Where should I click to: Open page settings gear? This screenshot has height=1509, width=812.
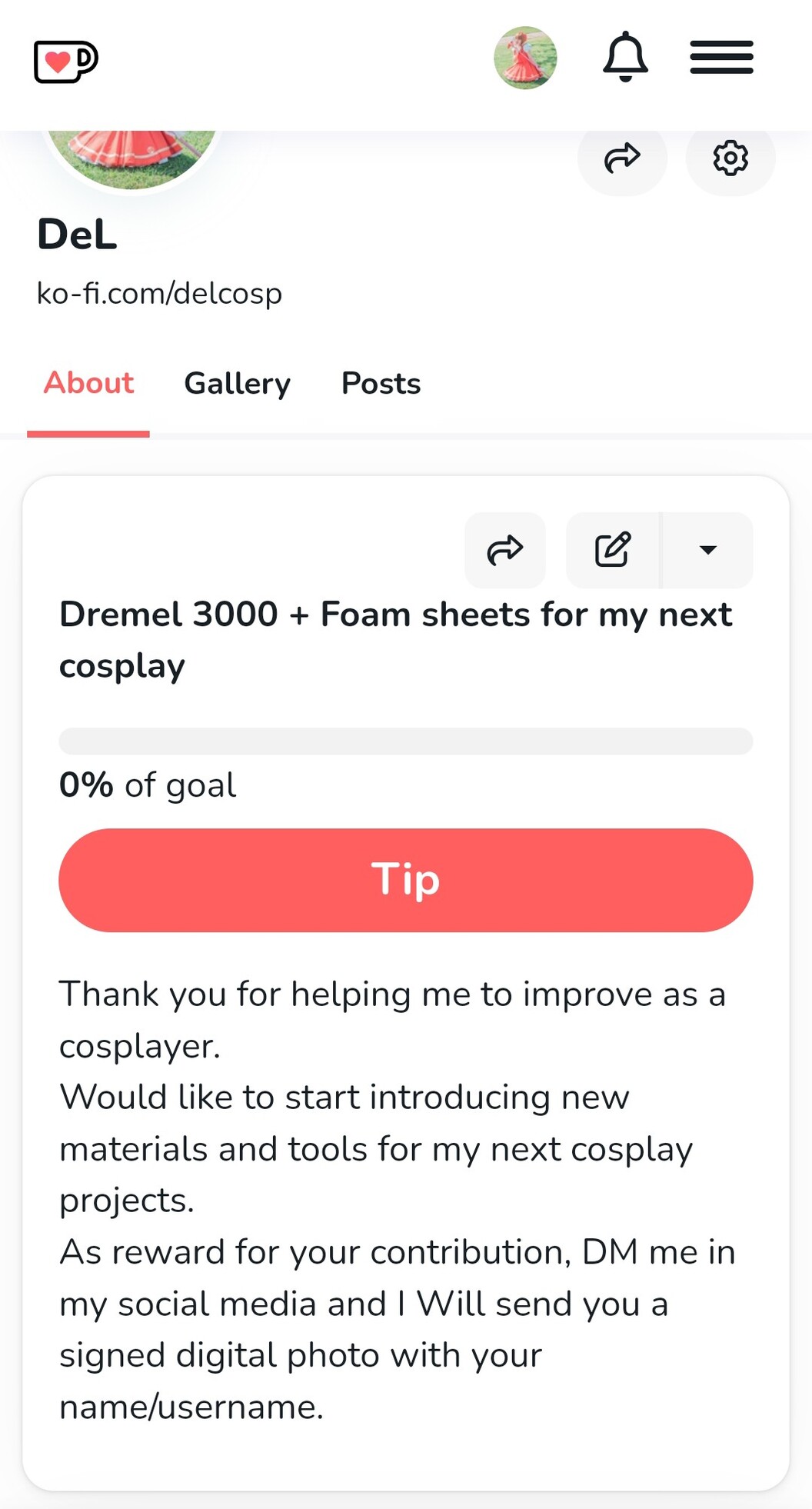point(730,158)
